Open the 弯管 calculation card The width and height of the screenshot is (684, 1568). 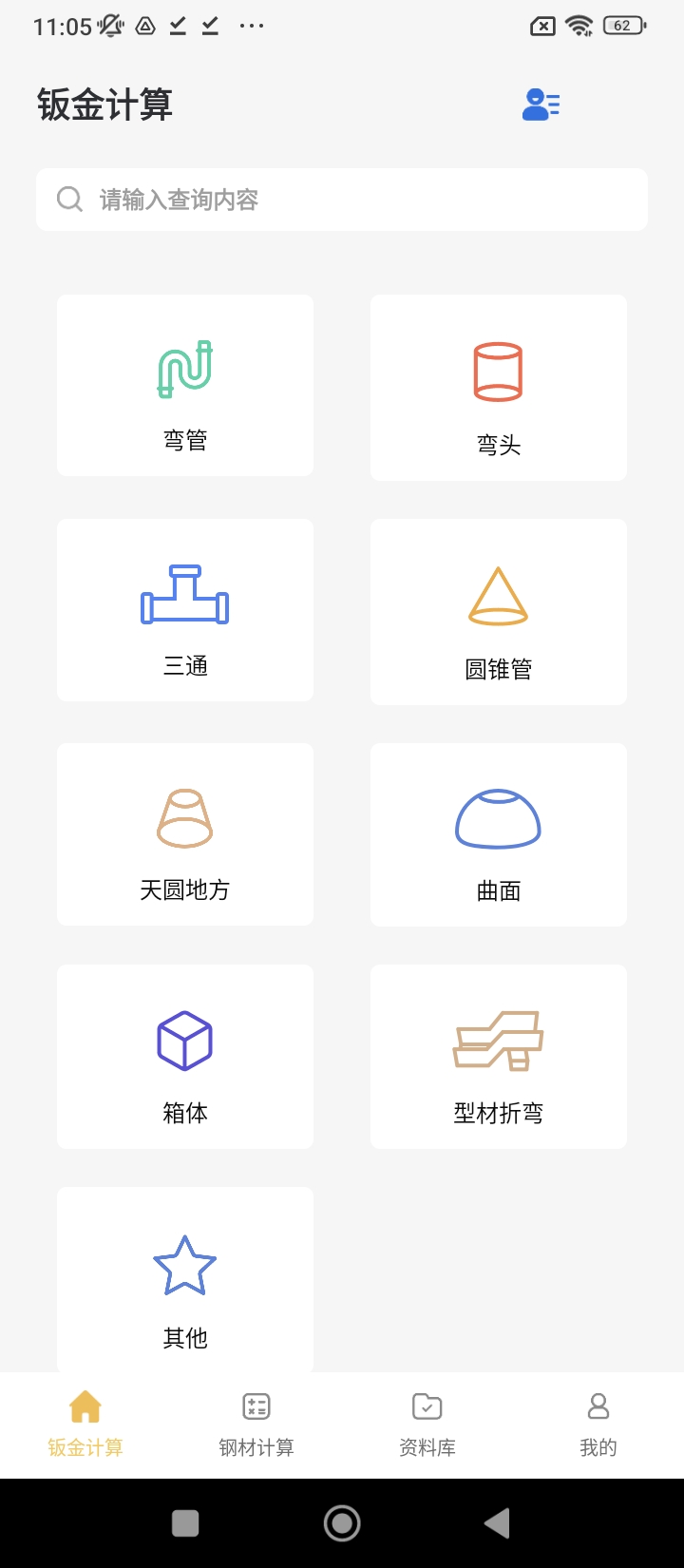(185, 386)
